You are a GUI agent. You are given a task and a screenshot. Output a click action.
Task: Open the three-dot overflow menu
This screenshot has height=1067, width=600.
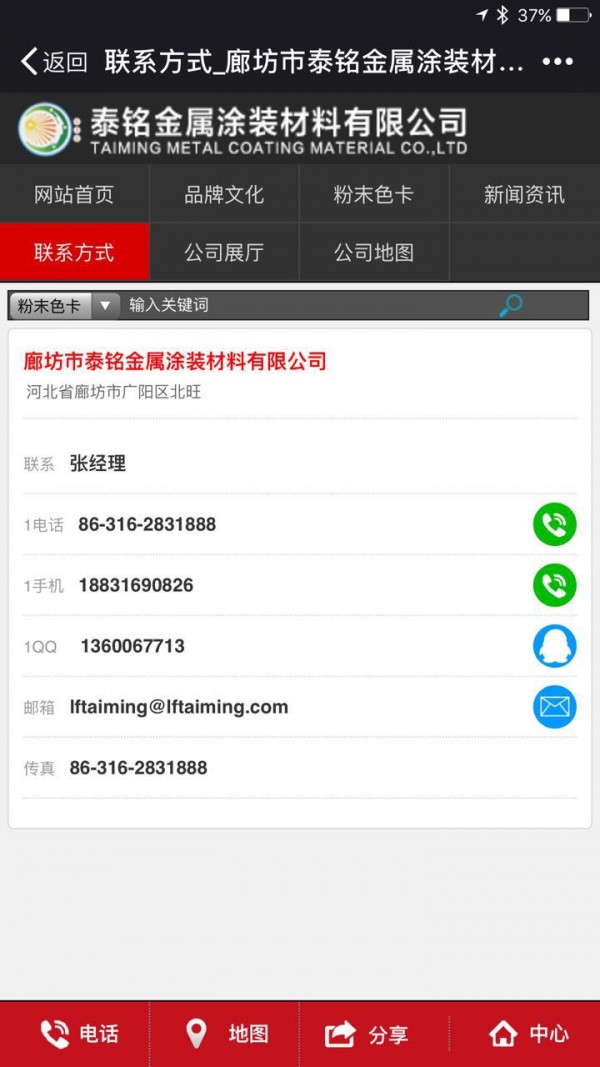point(557,62)
